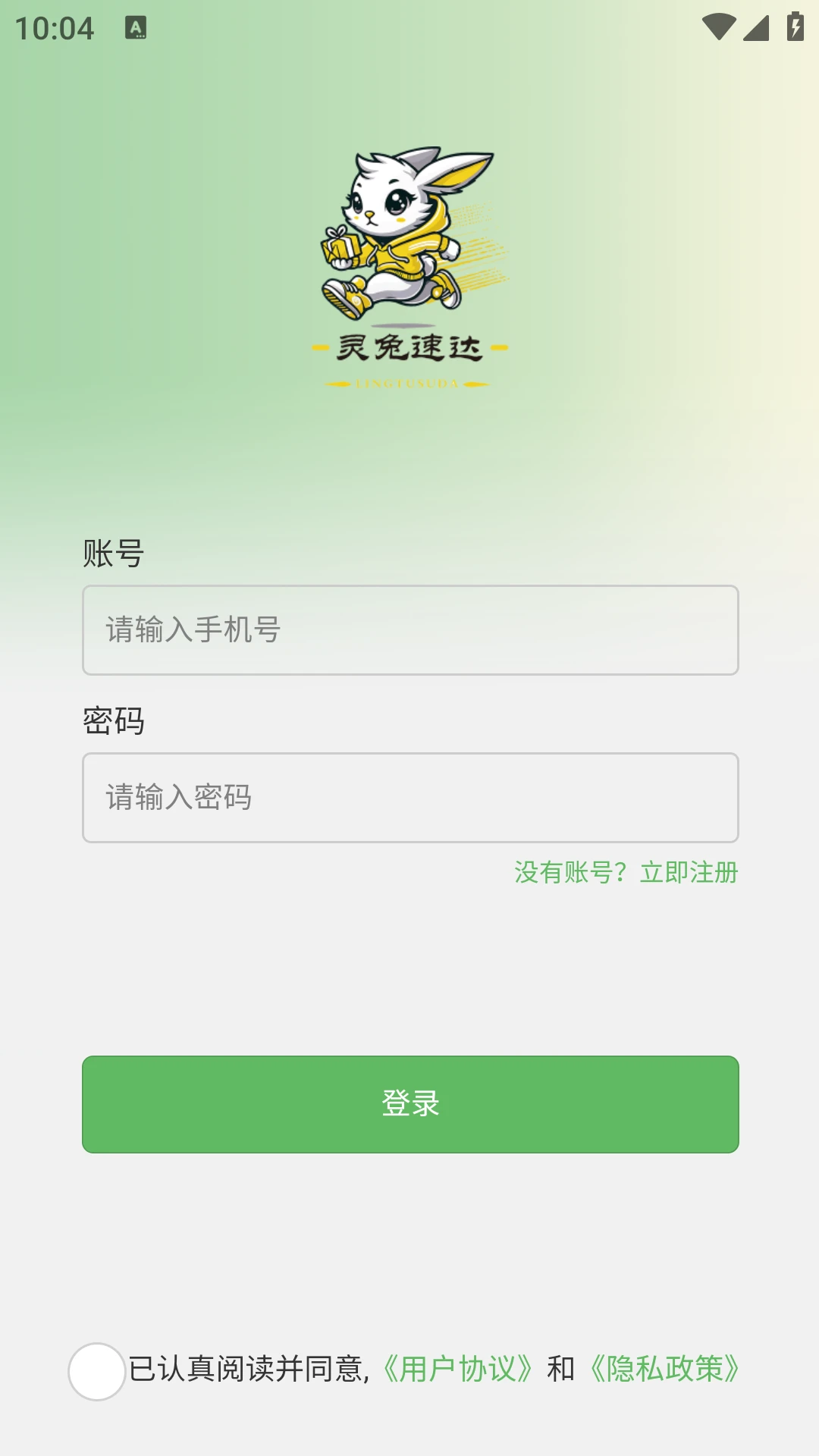The width and height of the screenshot is (819, 1456).
Task: Click the 请输入手机号 phone field
Action: click(x=409, y=630)
